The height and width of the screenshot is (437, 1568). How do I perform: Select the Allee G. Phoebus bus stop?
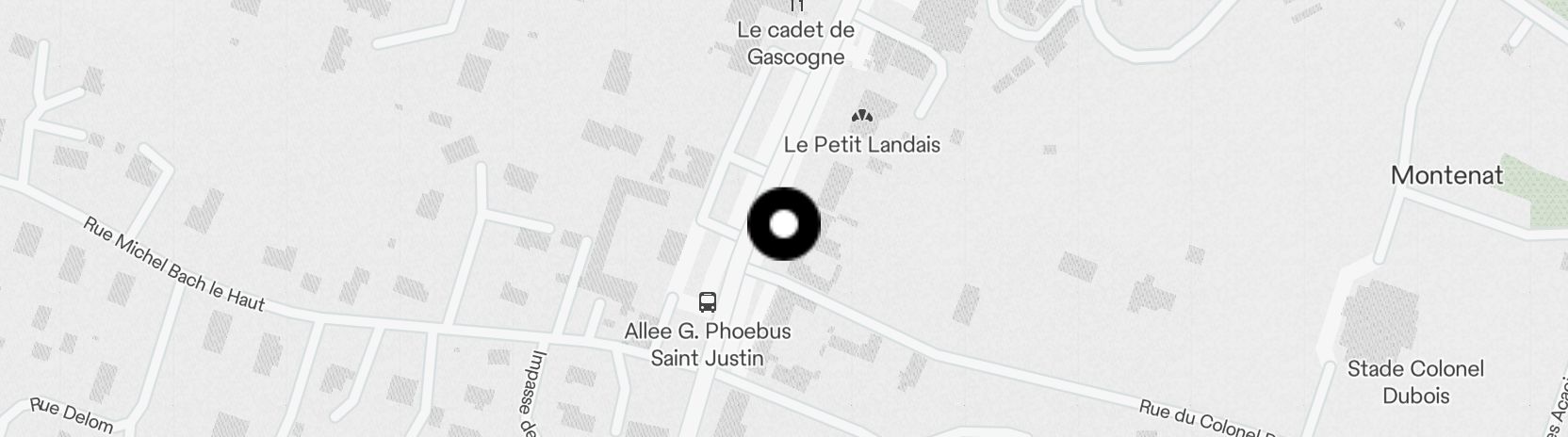(x=708, y=302)
